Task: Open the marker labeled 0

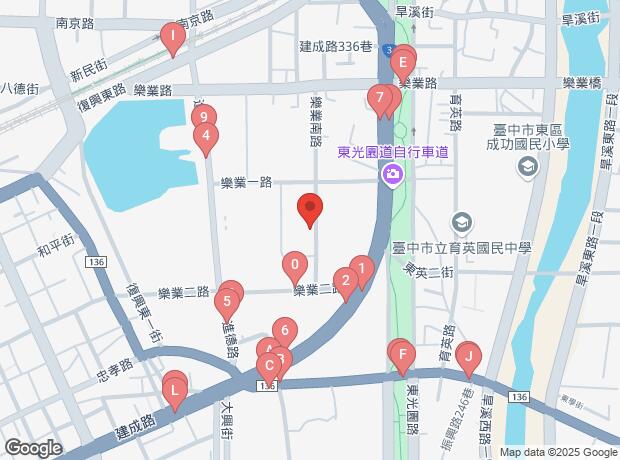Action: [295, 266]
